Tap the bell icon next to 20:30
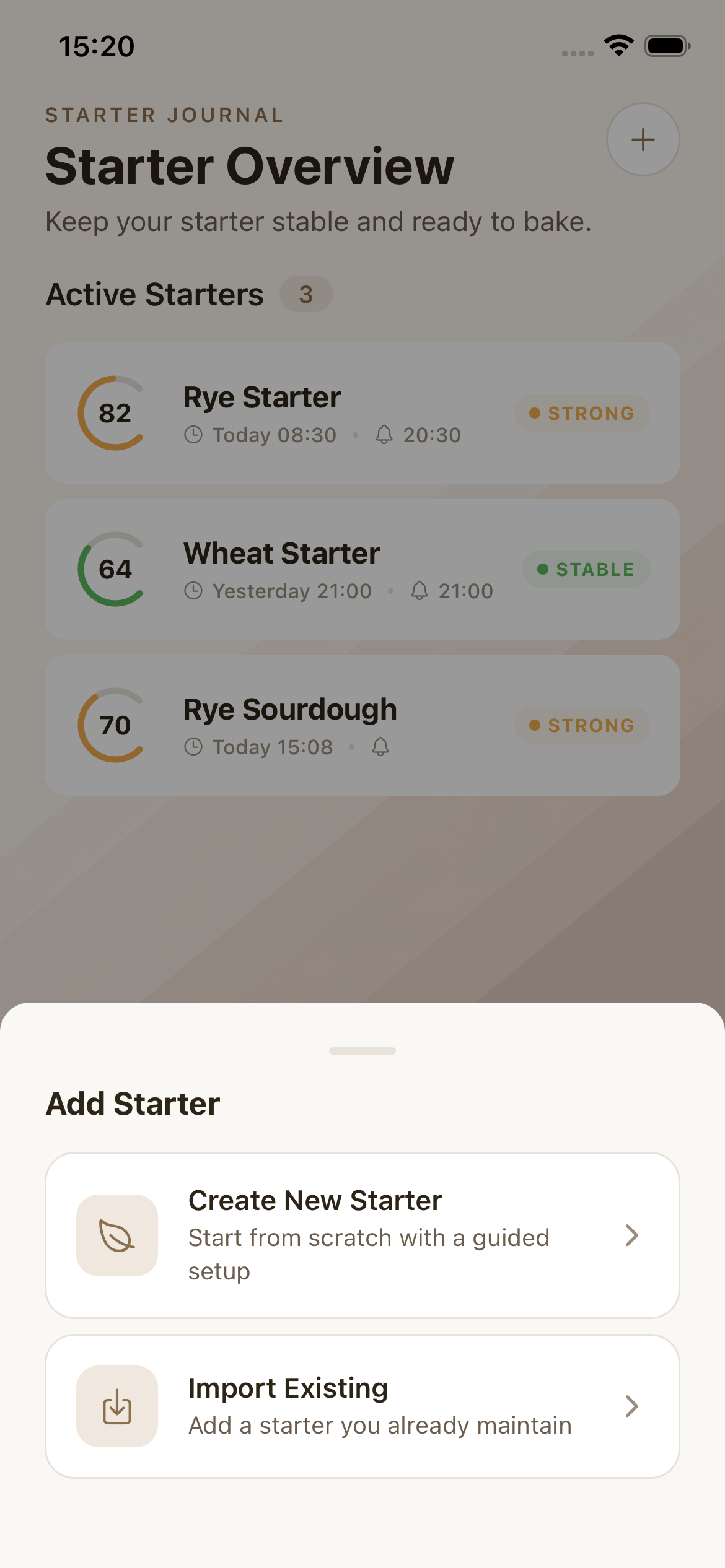Image resolution: width=725 pixels, height=1568 pixels. coord(384,435)
